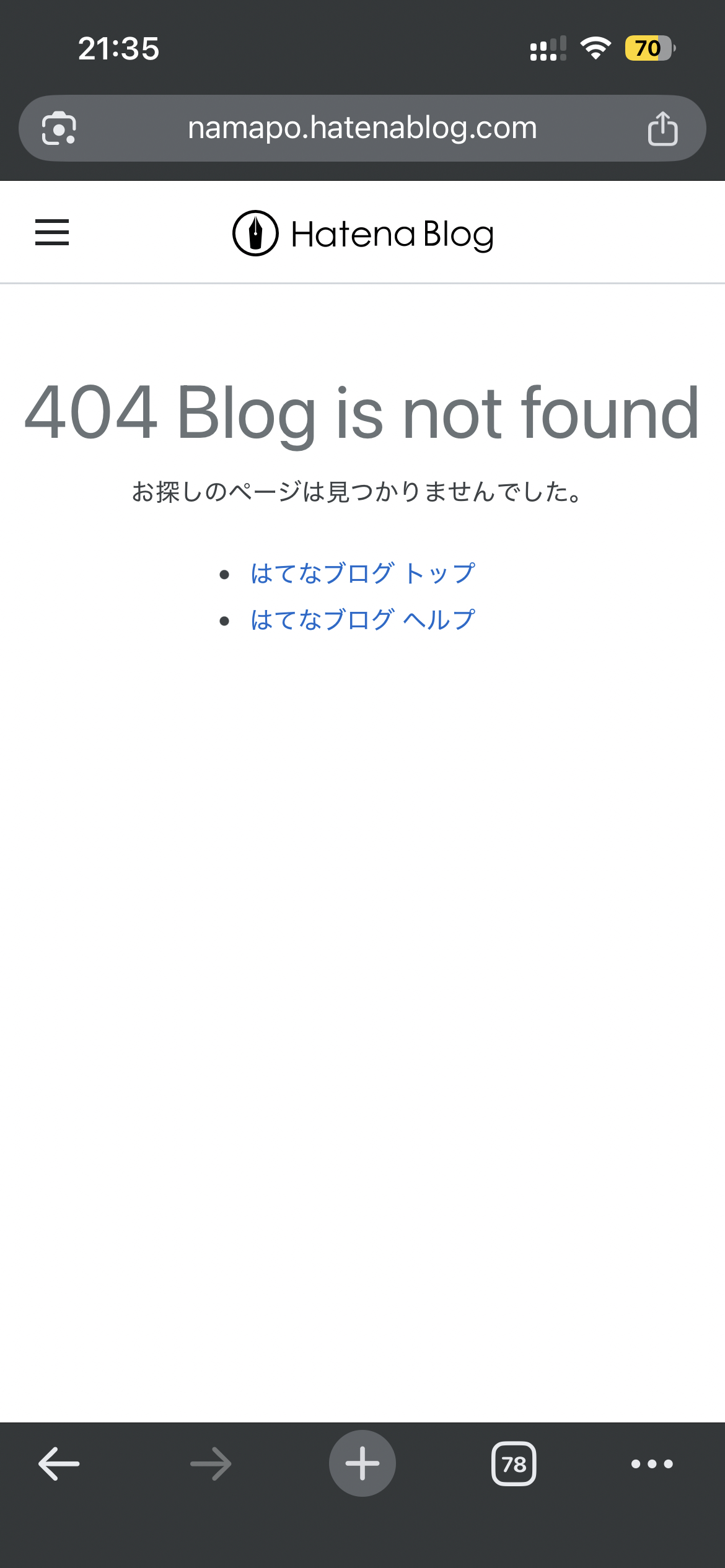Open the はてなブログ ヘルプ link
The height and width of the screenshot is (1568, 725).
(x=362, y=619)
